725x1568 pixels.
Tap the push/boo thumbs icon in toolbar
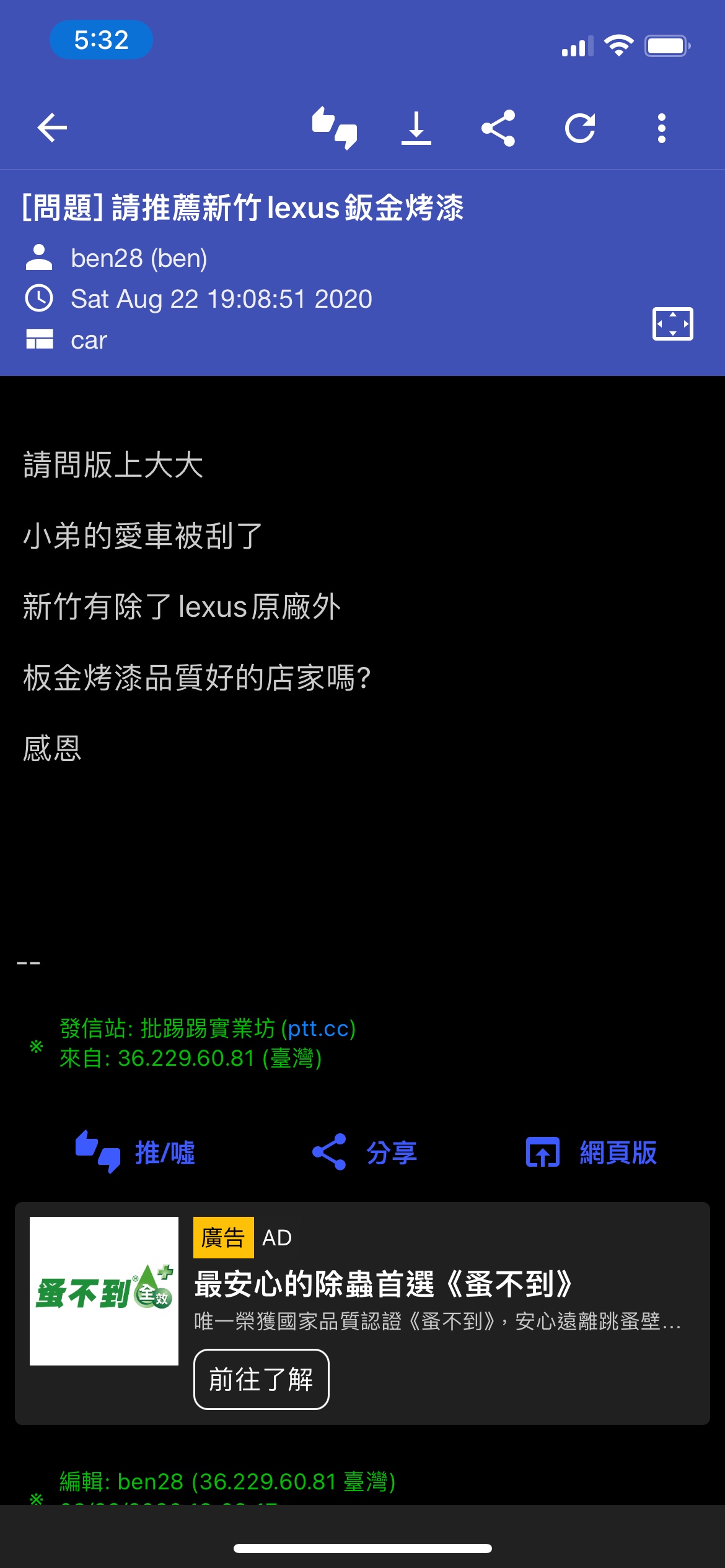(x=335, y=128)
